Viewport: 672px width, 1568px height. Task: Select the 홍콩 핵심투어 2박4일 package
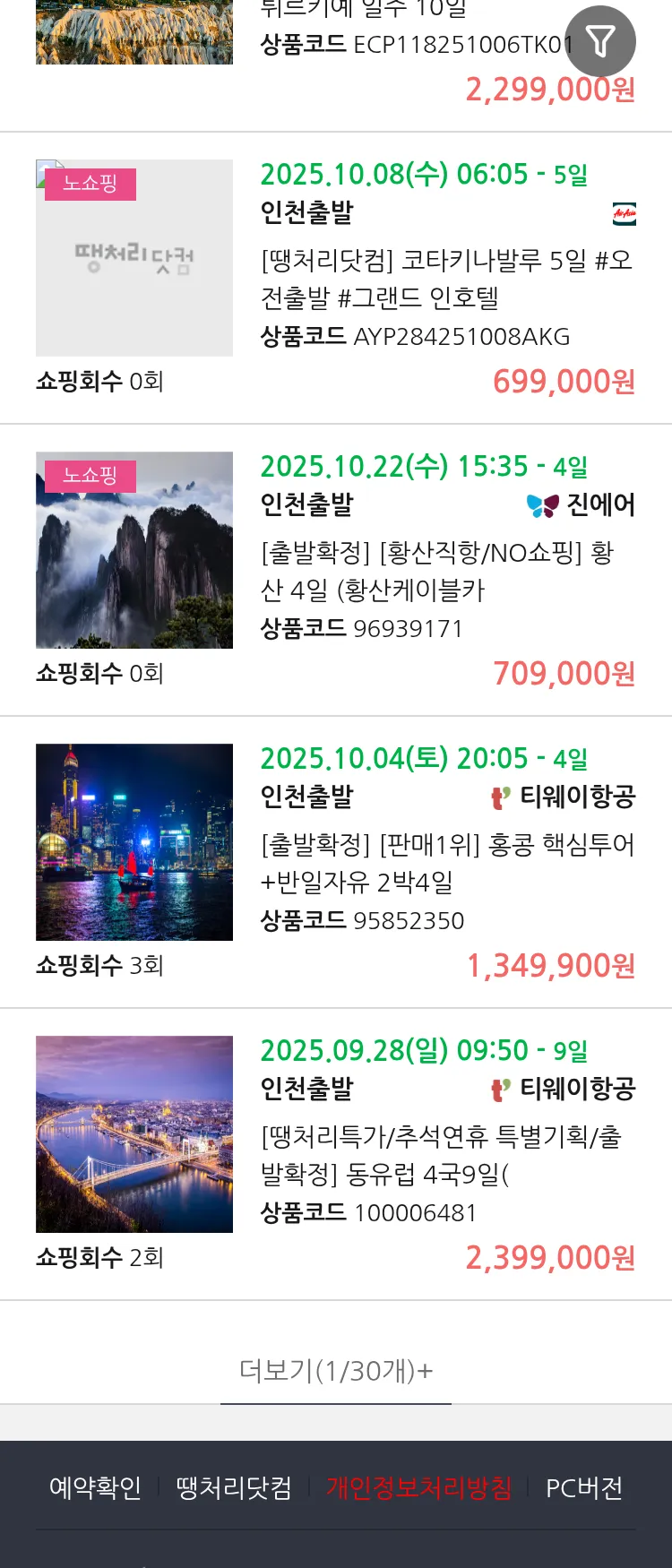[446, 863]
